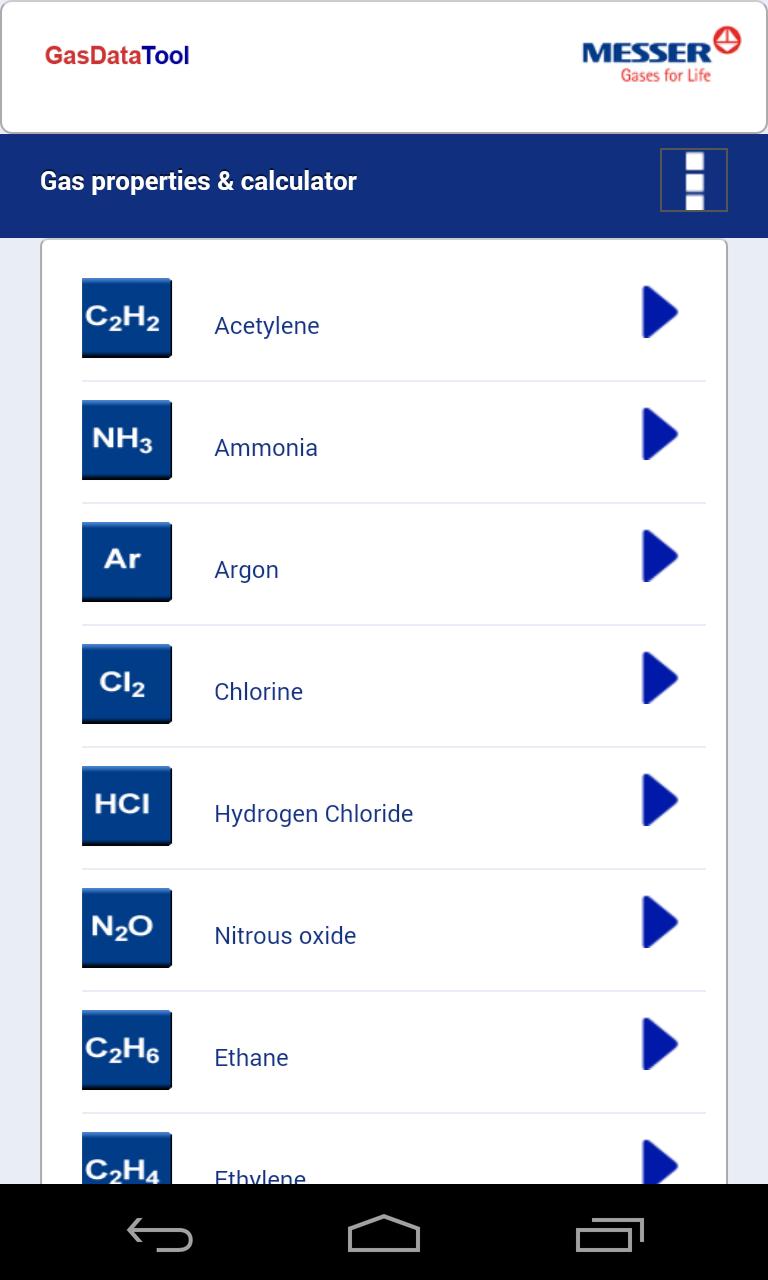
Task: Tap the Ammonia gas name link
Action: tap(265, 447)
